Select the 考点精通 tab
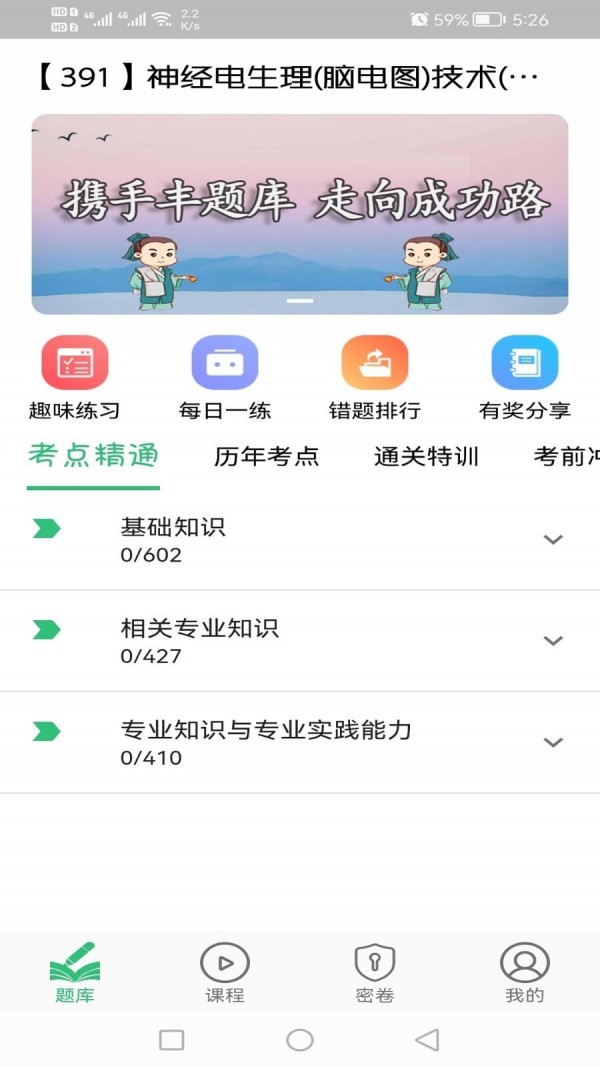Screen dimensions: 600x1067 [x=93, y=457]
